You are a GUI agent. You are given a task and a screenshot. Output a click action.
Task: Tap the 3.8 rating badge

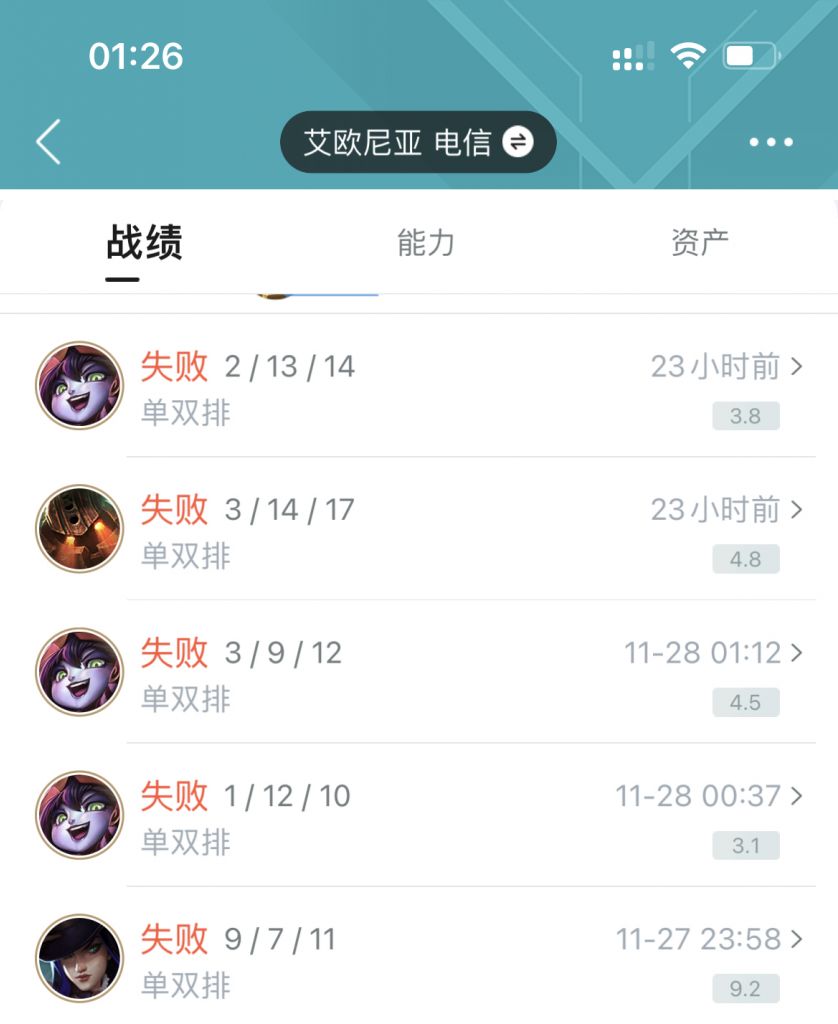tap(745, 417)
